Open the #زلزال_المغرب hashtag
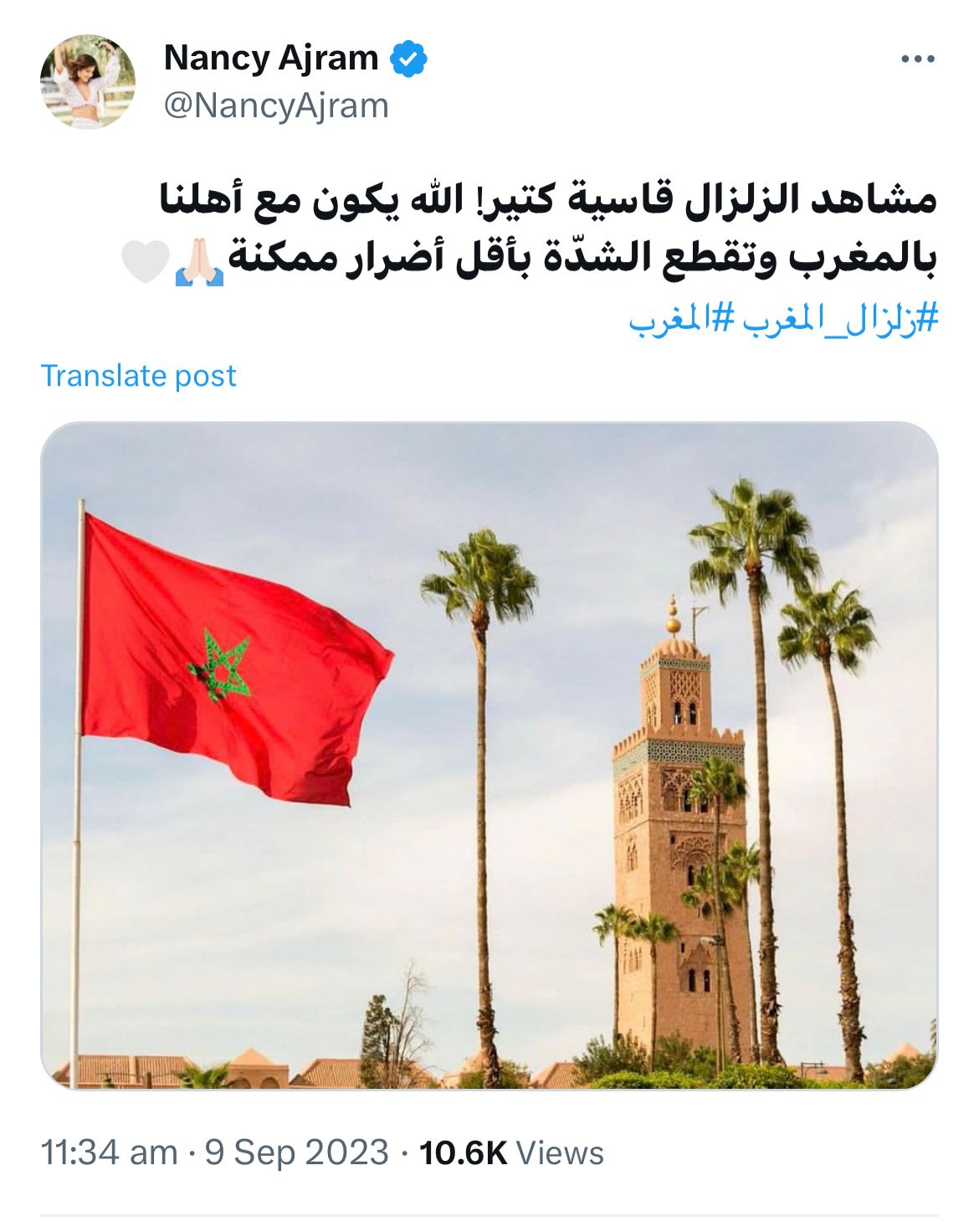The height and width of the screenshot is (1232, 979). pos(839,321)
